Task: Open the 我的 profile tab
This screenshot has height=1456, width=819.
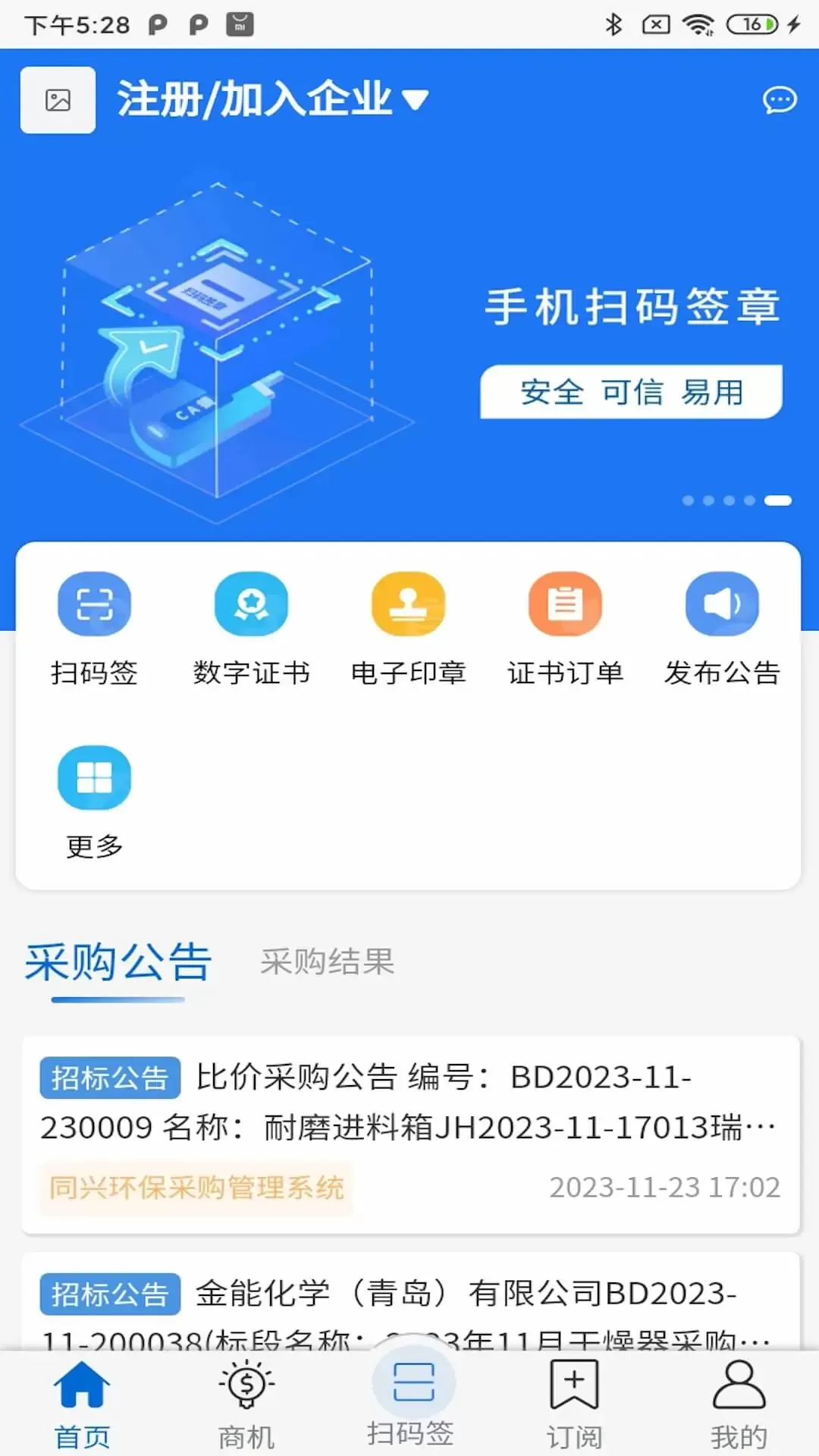Action: 739,1404
